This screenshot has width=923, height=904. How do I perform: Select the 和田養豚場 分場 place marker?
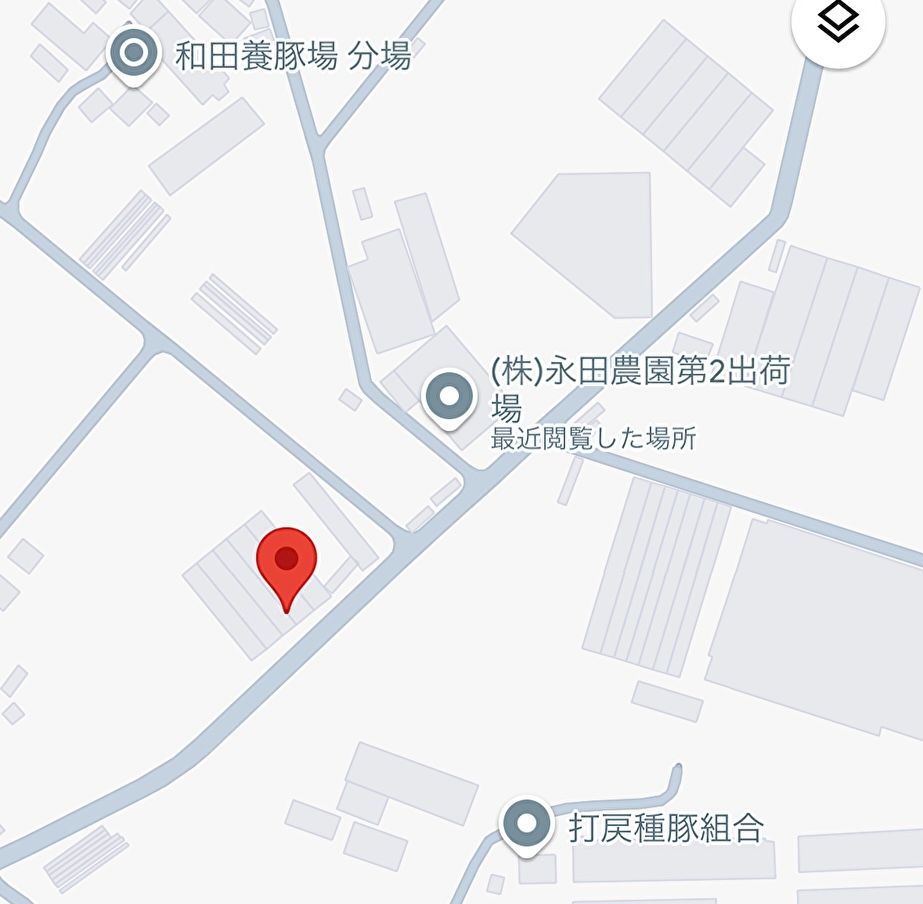tap(133, 53)
